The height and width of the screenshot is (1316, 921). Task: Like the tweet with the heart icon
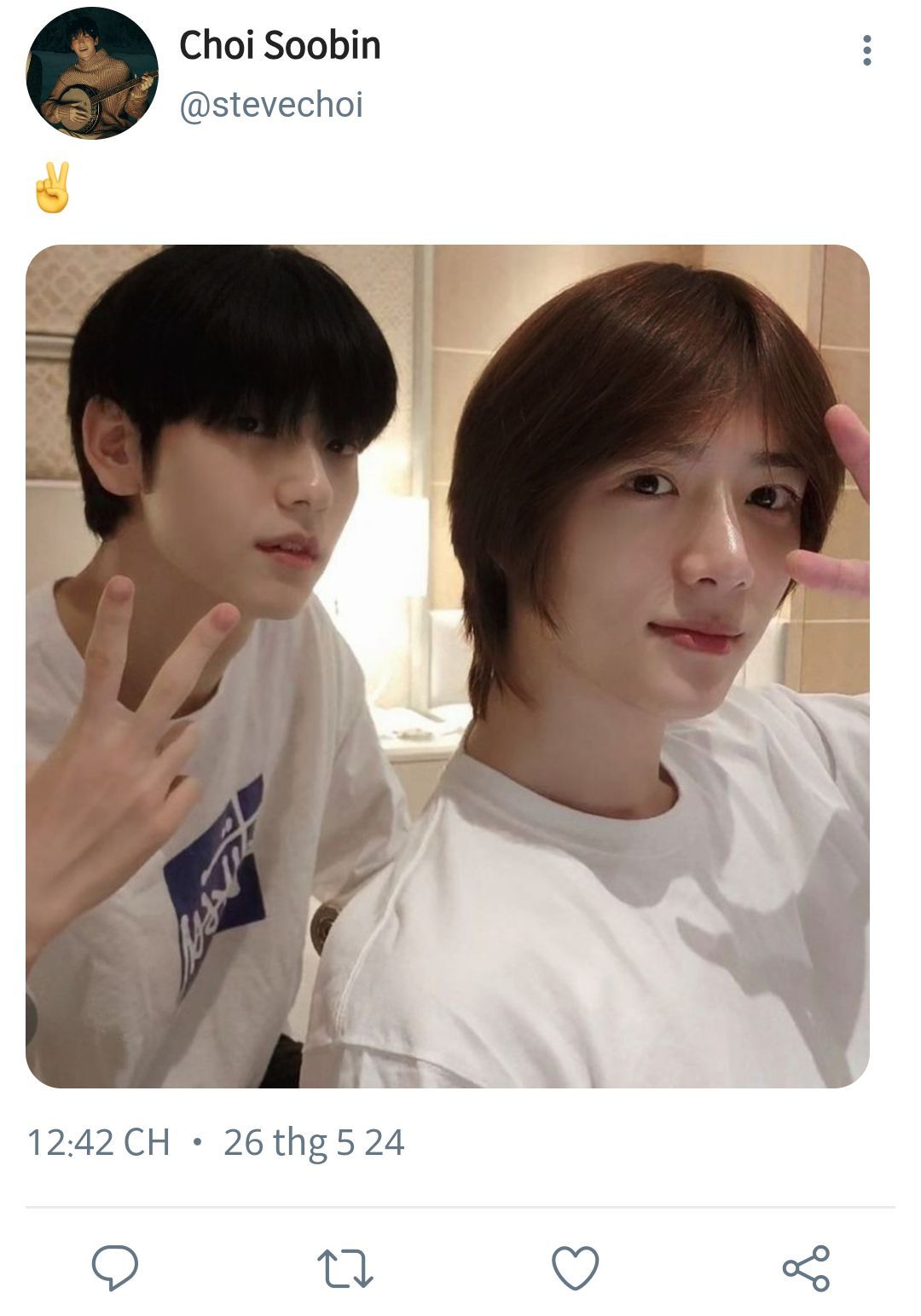[576, 1267]
